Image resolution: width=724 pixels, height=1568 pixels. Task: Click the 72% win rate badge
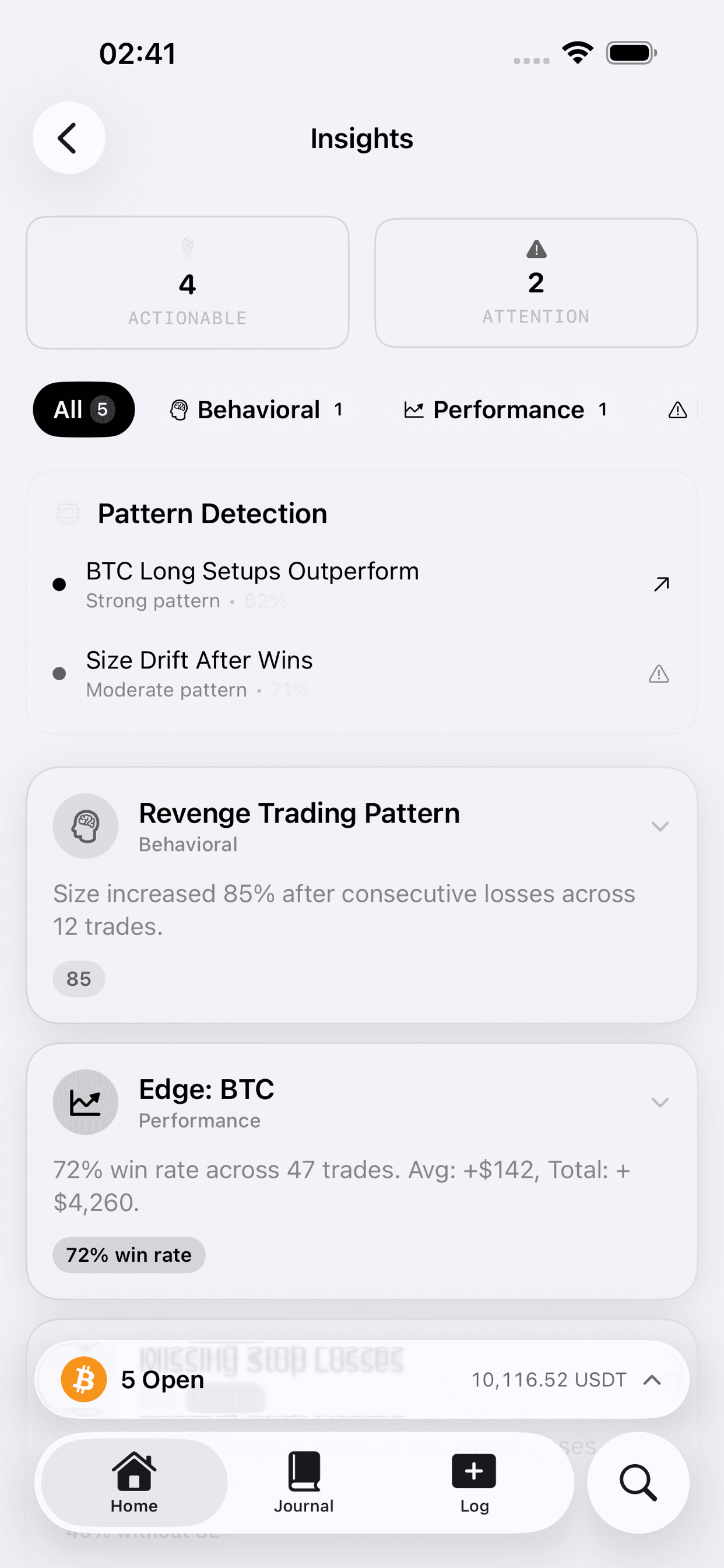(128, 1255)
